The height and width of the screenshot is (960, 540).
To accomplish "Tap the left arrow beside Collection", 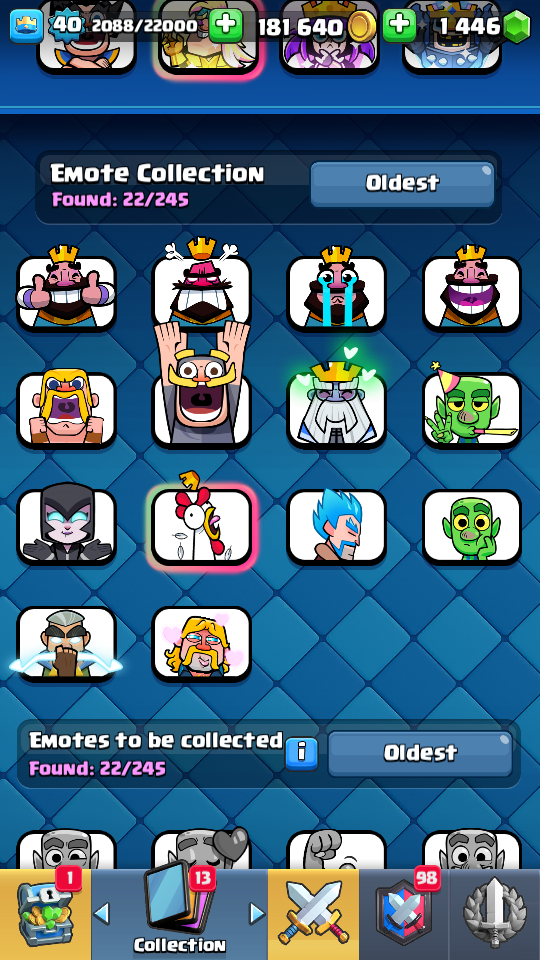I will click(102, 913).
